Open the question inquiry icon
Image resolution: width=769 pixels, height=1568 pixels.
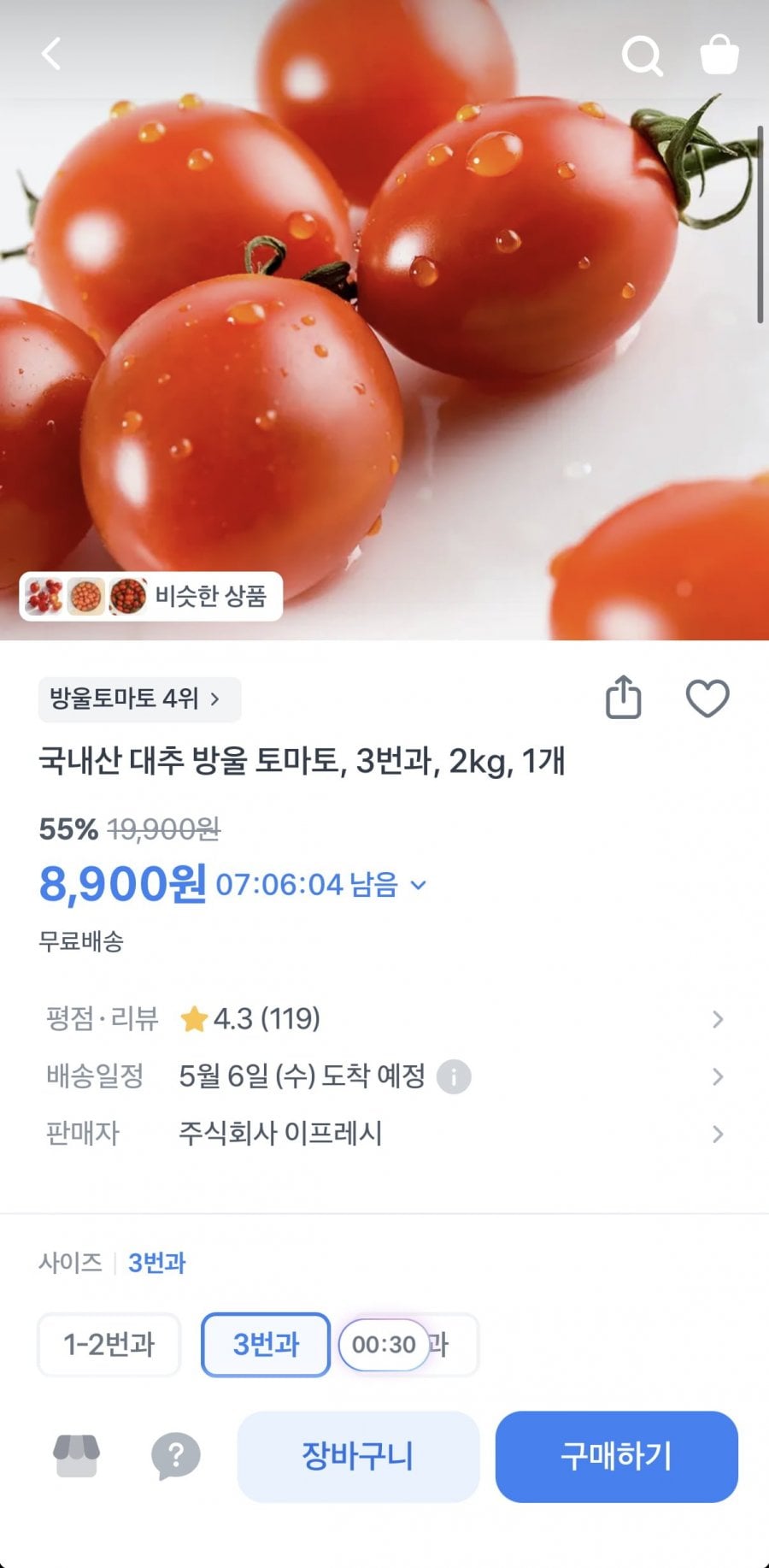pyautogui.click(x=176, y=1456)
